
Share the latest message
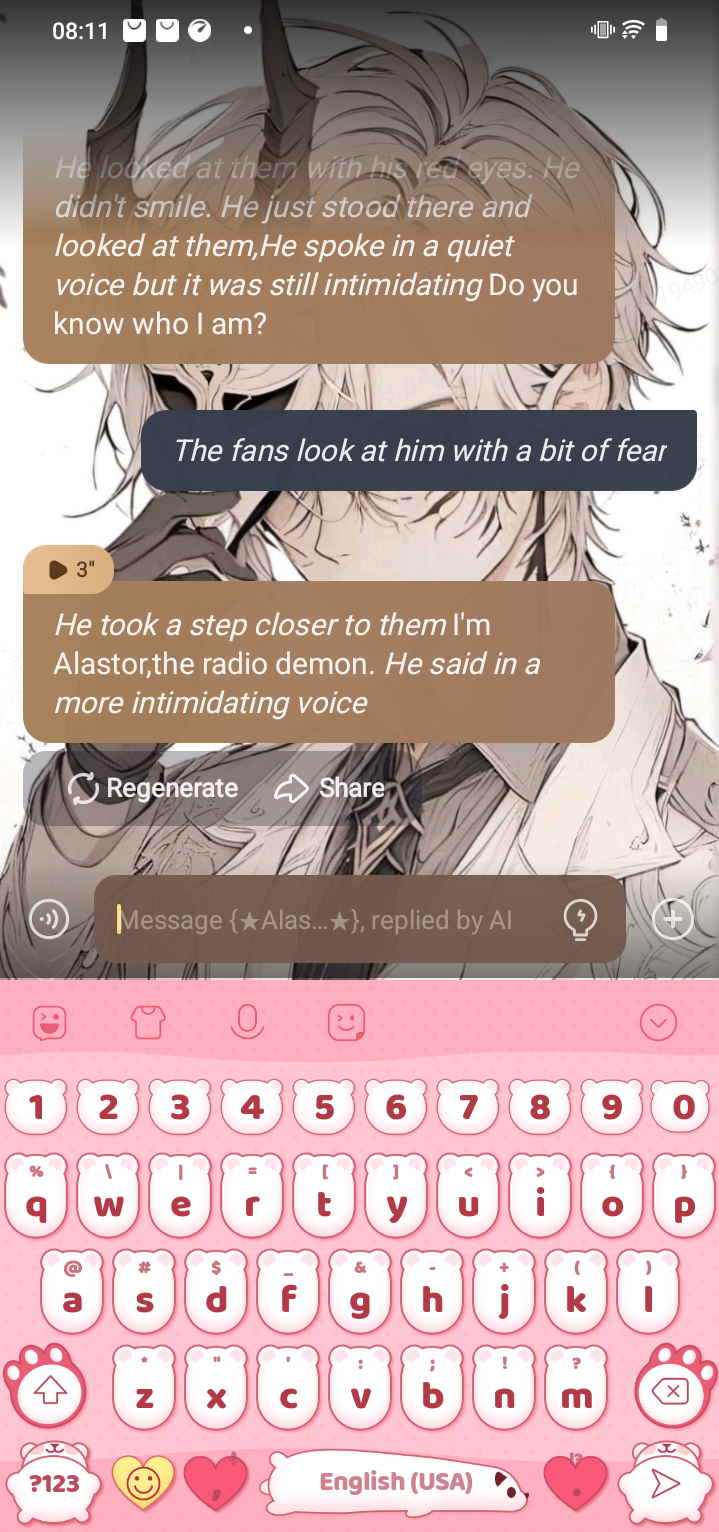coord(330,788)
